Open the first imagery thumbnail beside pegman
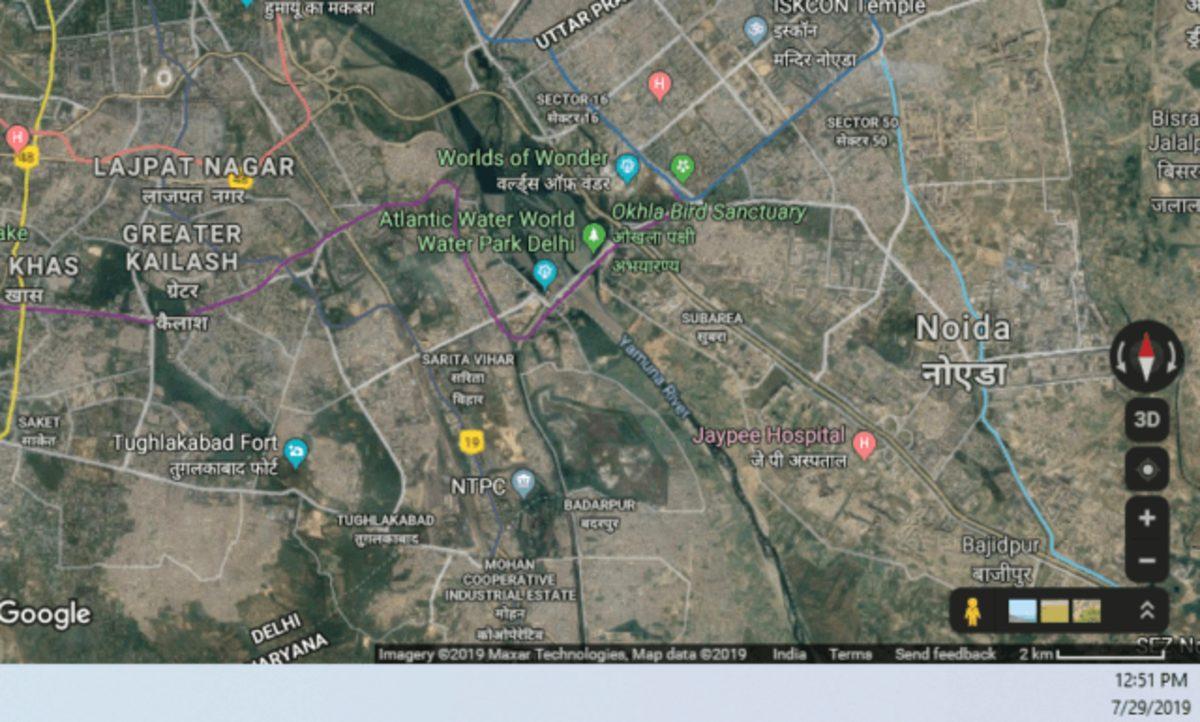The height and width of the screenshot is (722, 1200). pyautogui.click(x=1022, y=611)
